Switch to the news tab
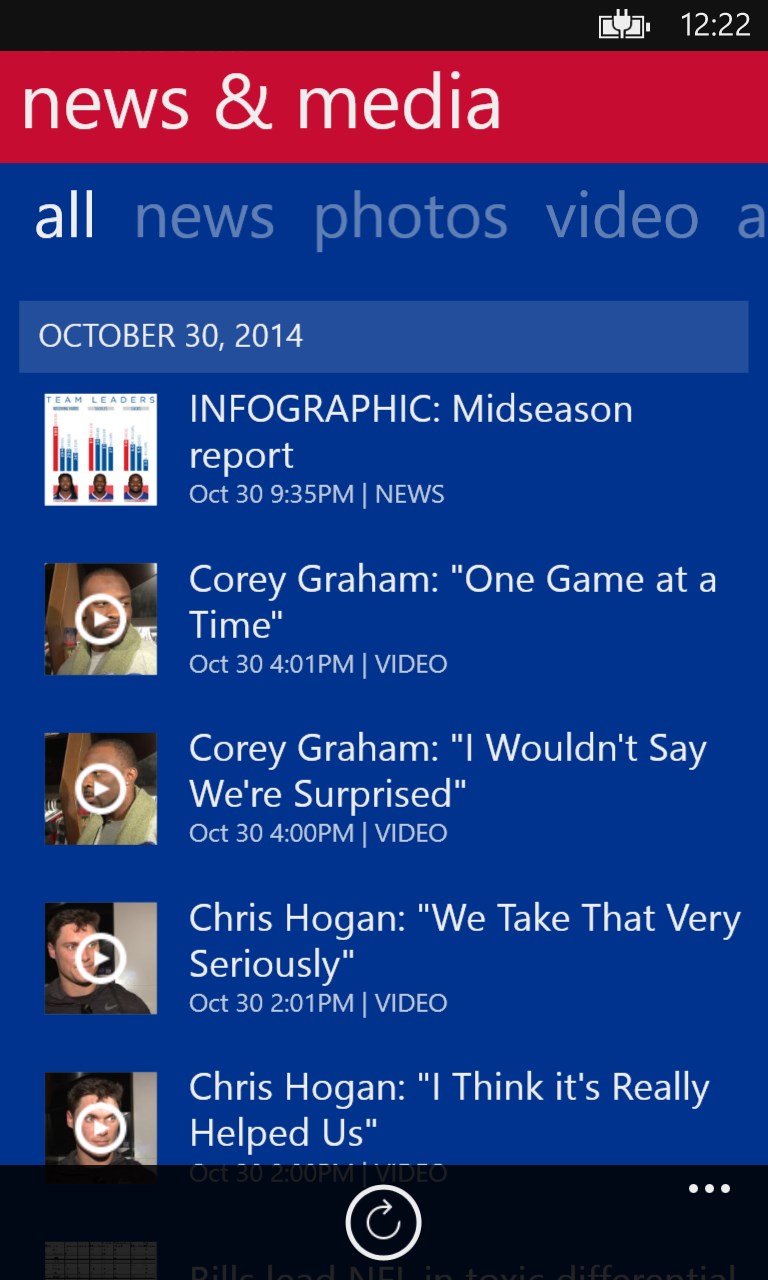 (x=204, y=217)
